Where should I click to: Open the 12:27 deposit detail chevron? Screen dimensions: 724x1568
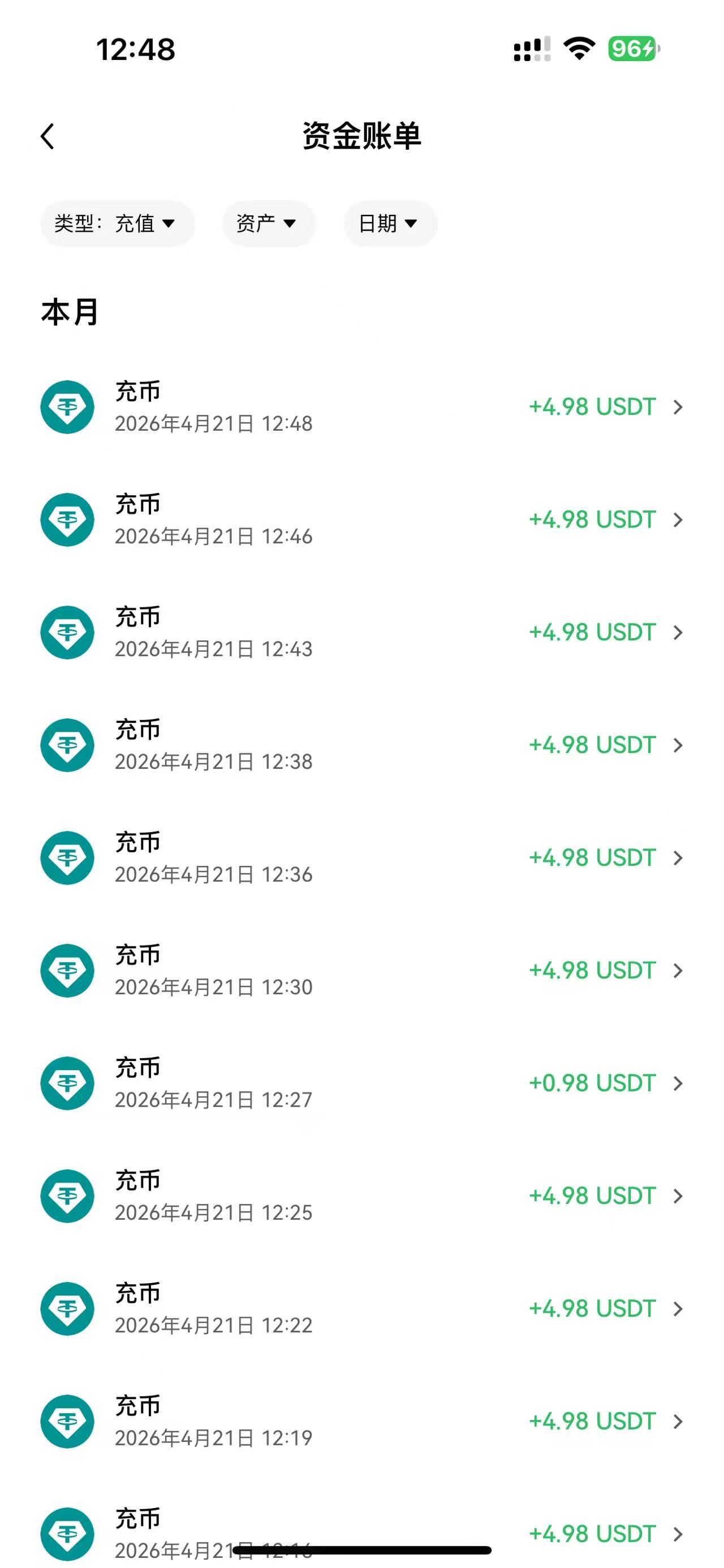[x=678, y=1085]
